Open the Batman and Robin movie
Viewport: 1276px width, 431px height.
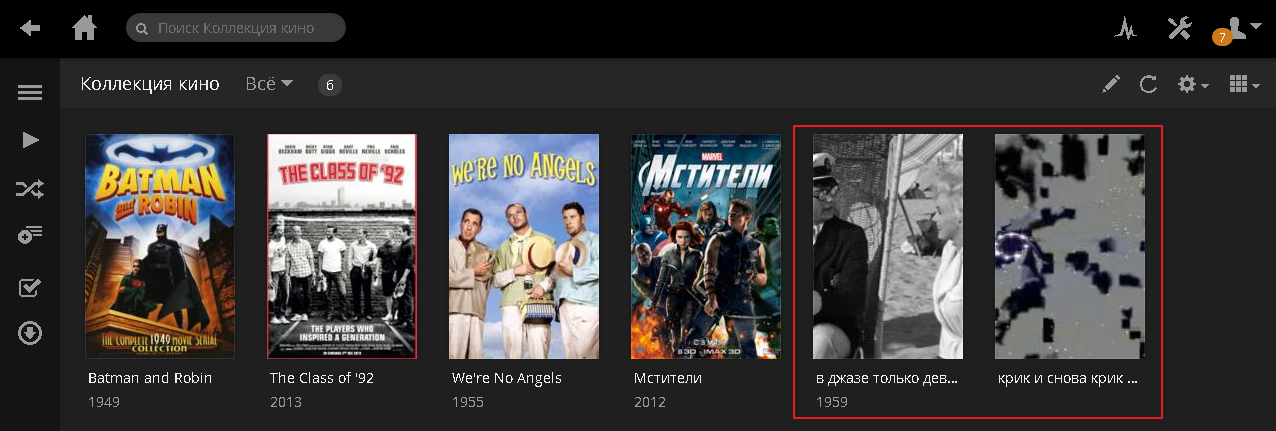(160, 246)
